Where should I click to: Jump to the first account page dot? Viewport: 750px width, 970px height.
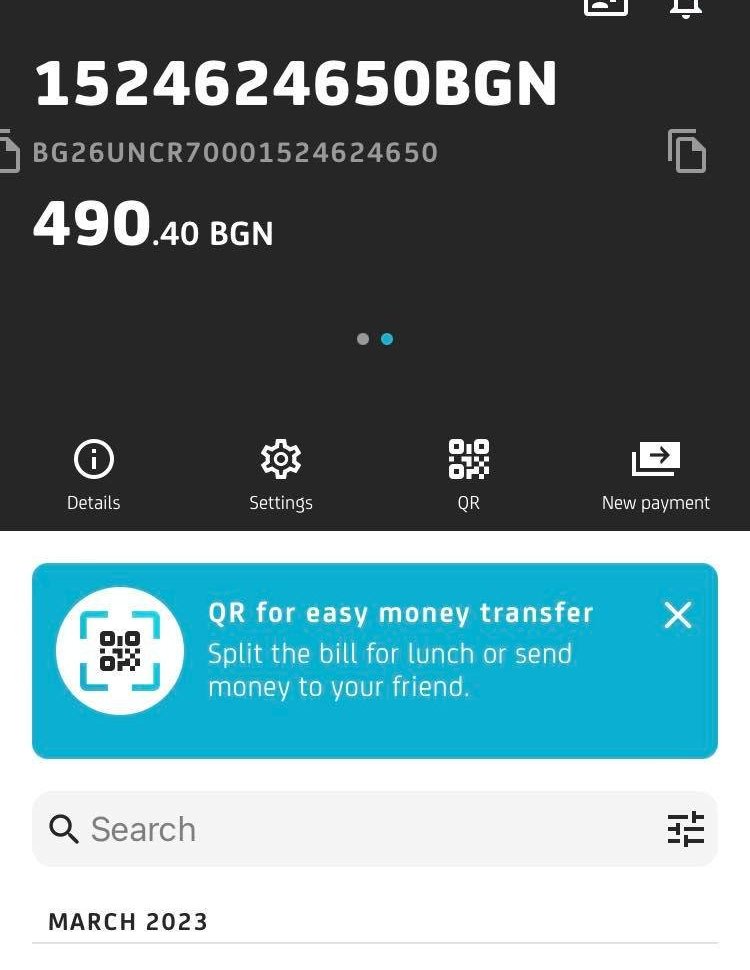[x=363, y=339]
